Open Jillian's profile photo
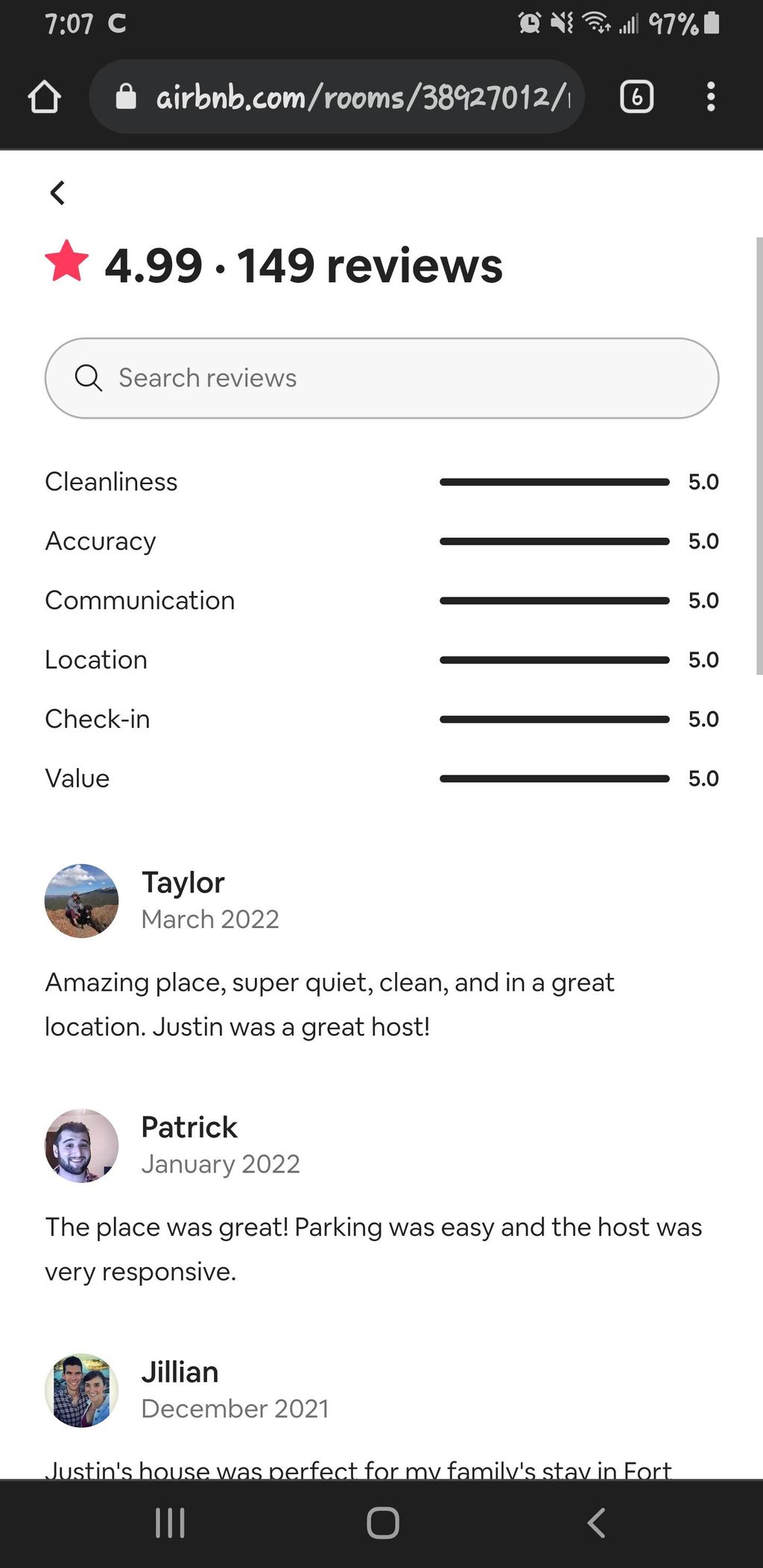The width and height of the screenshot is (763, 1568). pyautogui.click(x=82, y=1390)
